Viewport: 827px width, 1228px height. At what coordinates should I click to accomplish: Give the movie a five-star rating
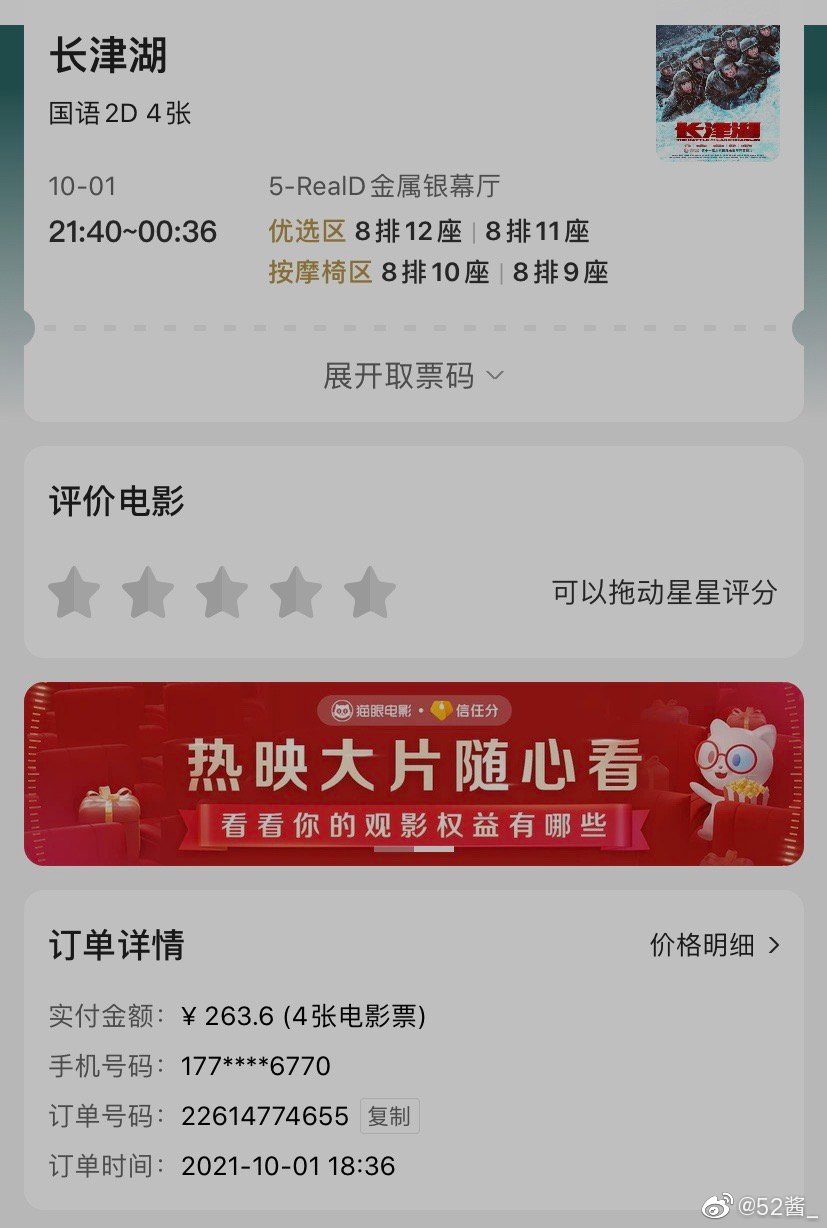pos(370,592)
